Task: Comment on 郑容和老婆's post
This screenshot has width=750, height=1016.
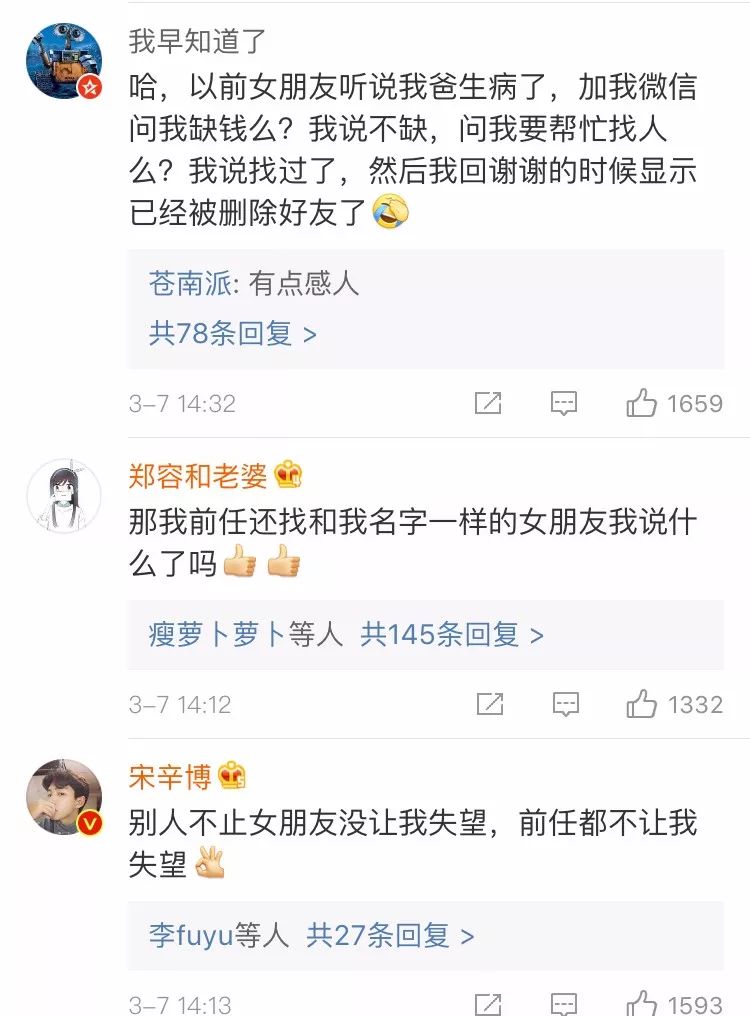Action: [x=564, y=704]
